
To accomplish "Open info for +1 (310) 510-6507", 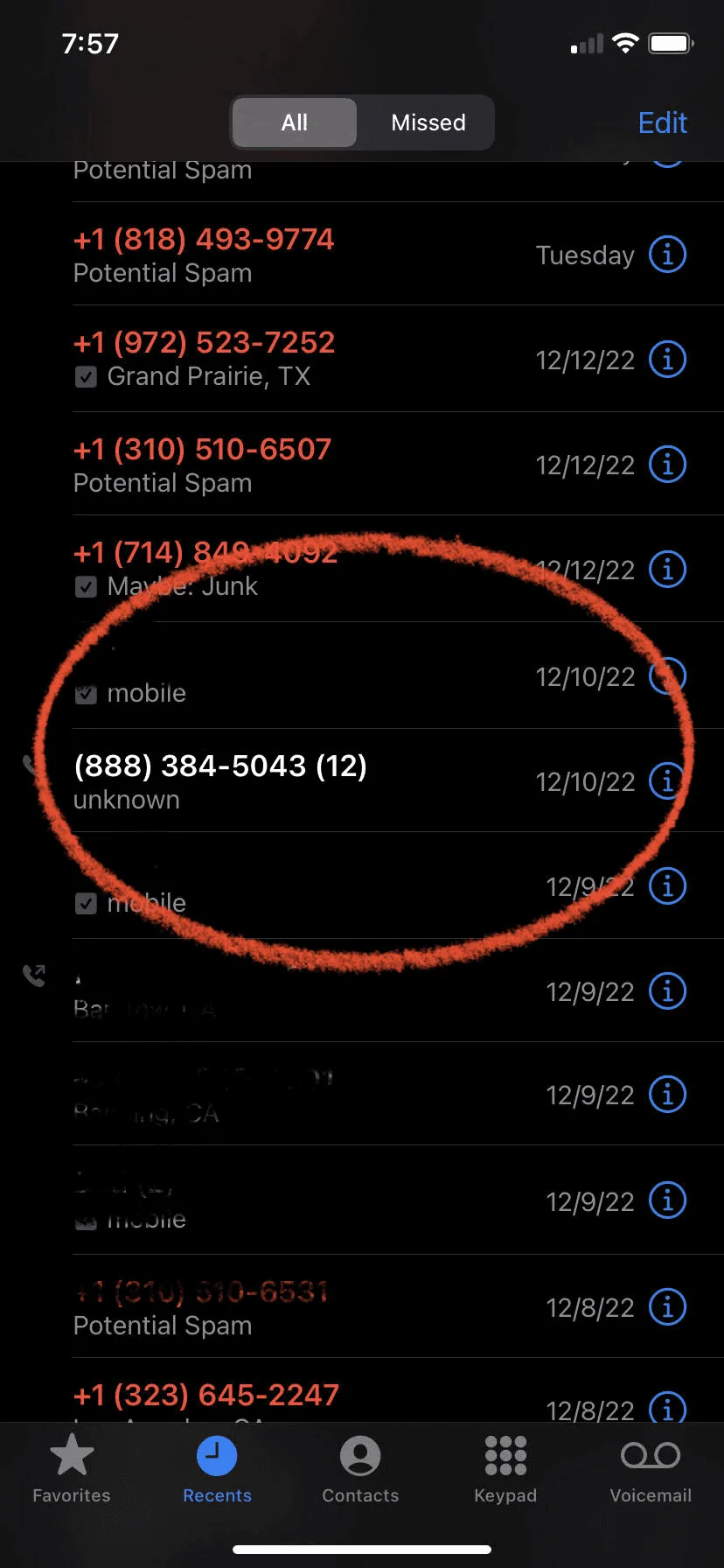I will (667, 465).
